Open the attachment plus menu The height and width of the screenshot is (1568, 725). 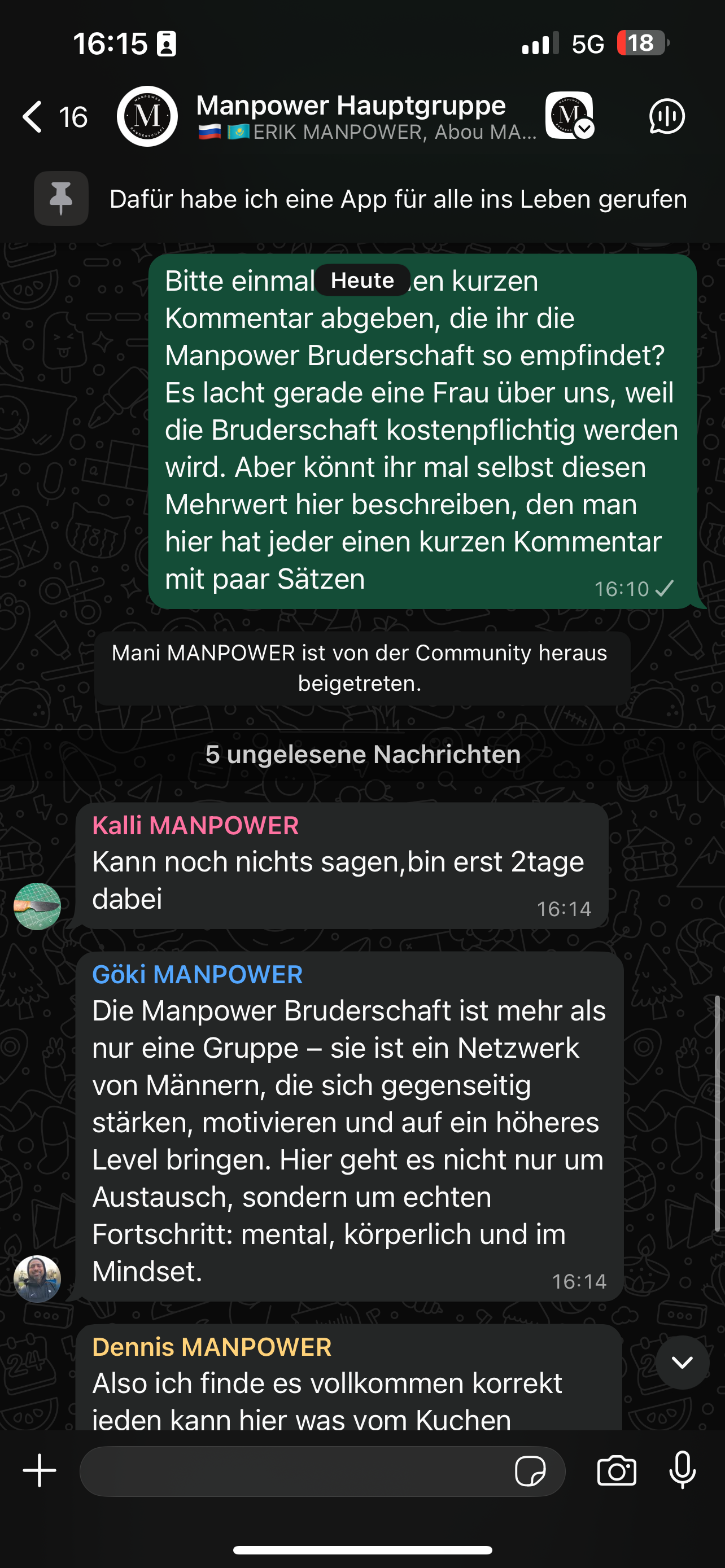pyautogui.click(x=40, y=1470)
